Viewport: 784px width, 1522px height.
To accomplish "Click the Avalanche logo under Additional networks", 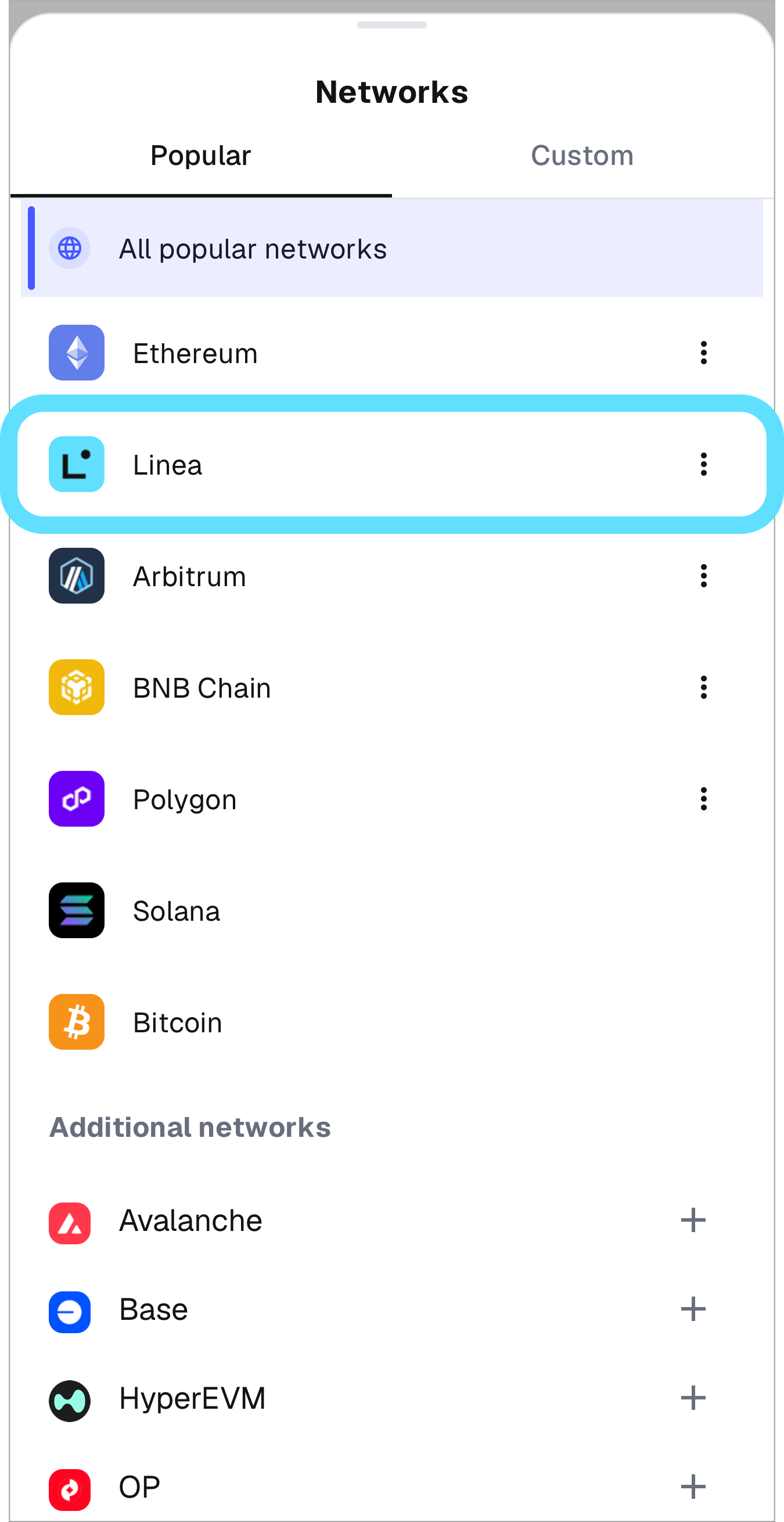I will click(69, 1219).
